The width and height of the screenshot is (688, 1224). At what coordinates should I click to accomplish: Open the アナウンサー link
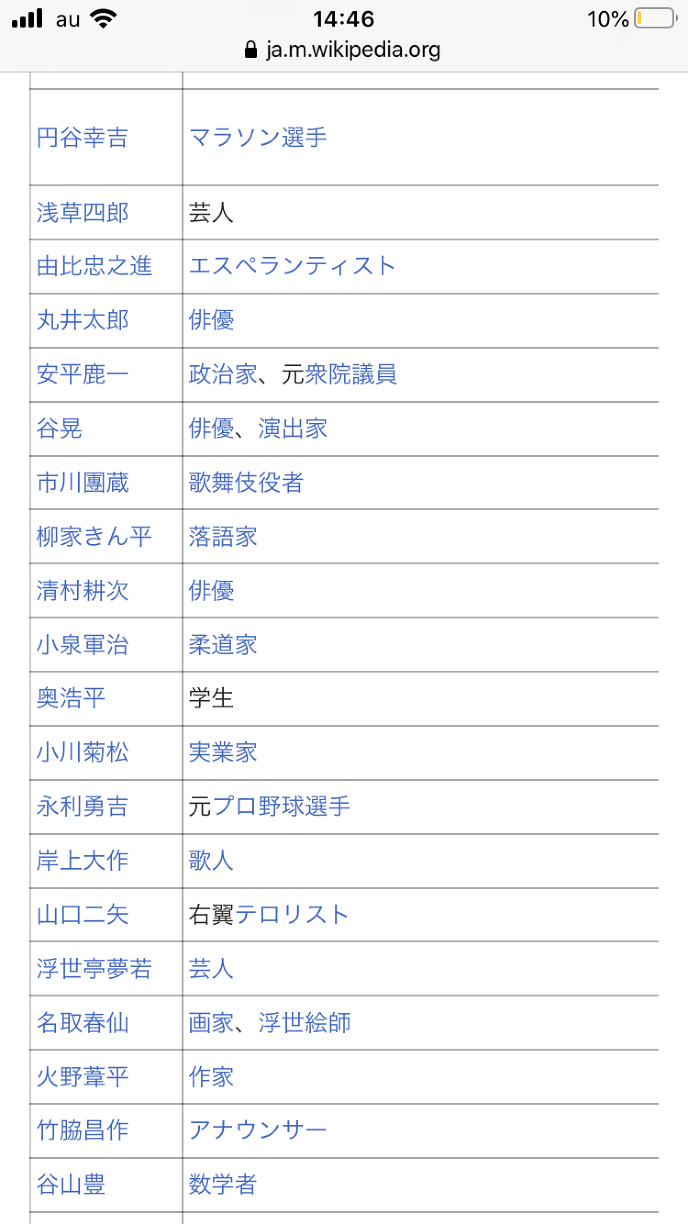[258, 1131]
